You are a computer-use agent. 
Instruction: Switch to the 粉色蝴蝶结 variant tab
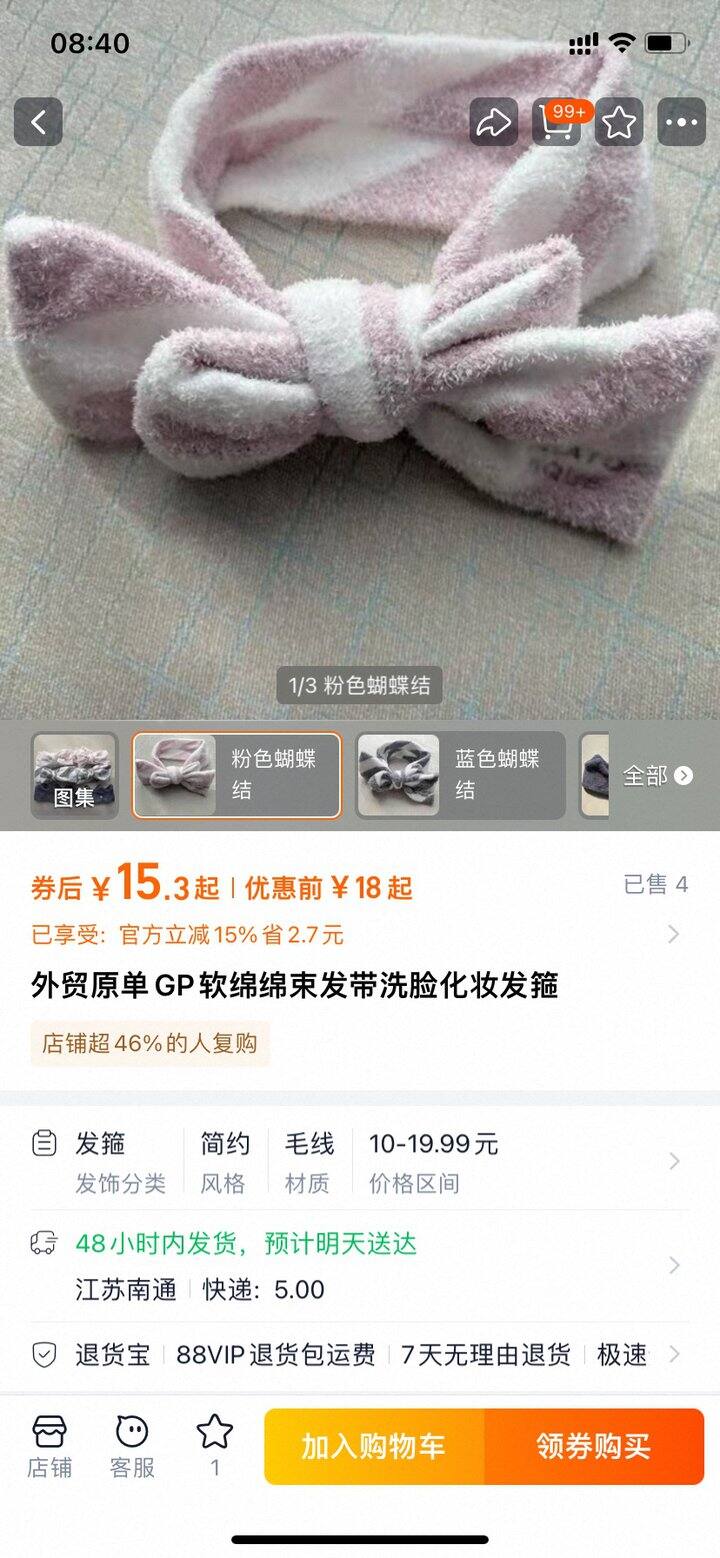(236, 775)
